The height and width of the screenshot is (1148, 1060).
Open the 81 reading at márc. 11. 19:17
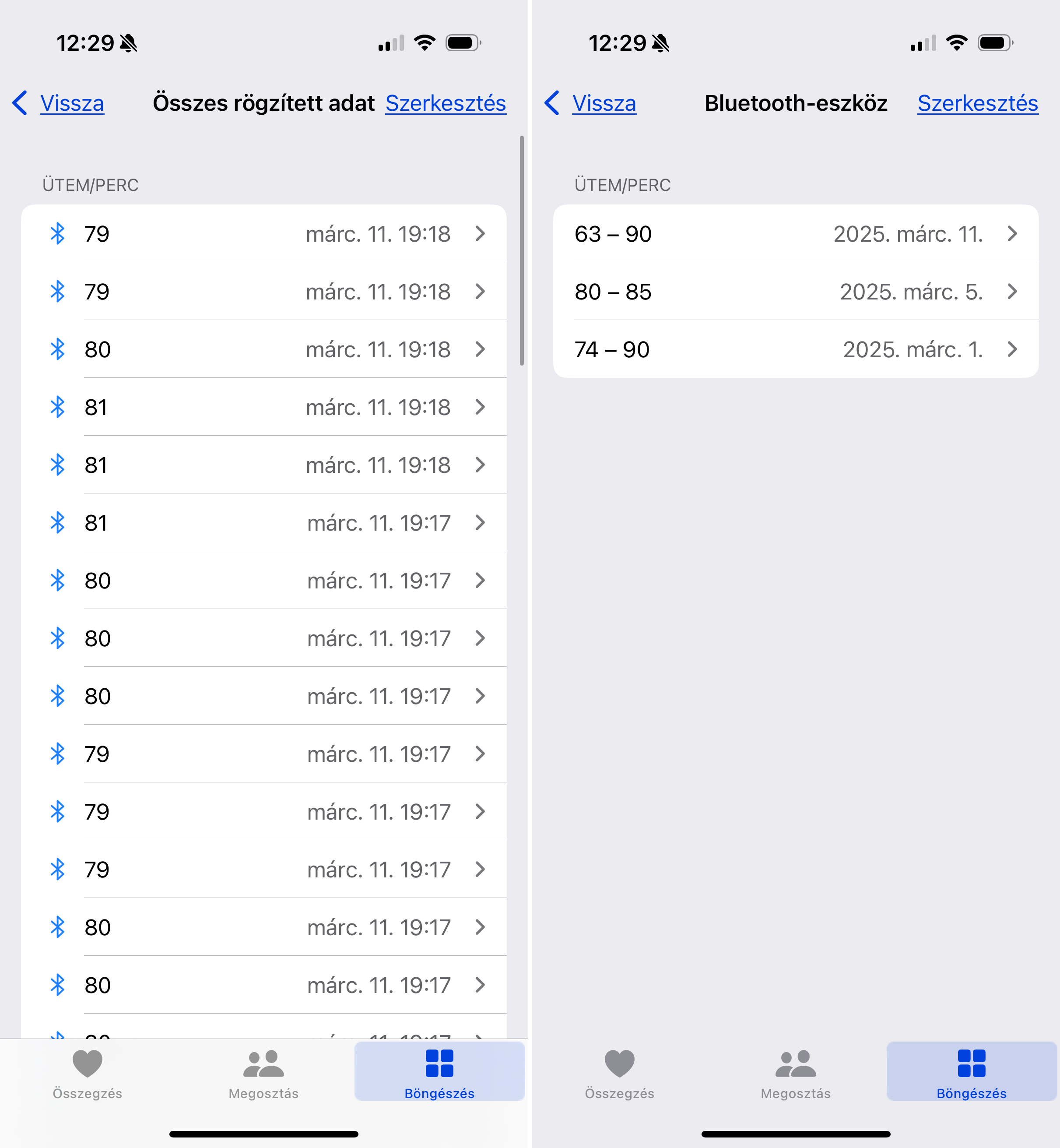click(264, 523)
